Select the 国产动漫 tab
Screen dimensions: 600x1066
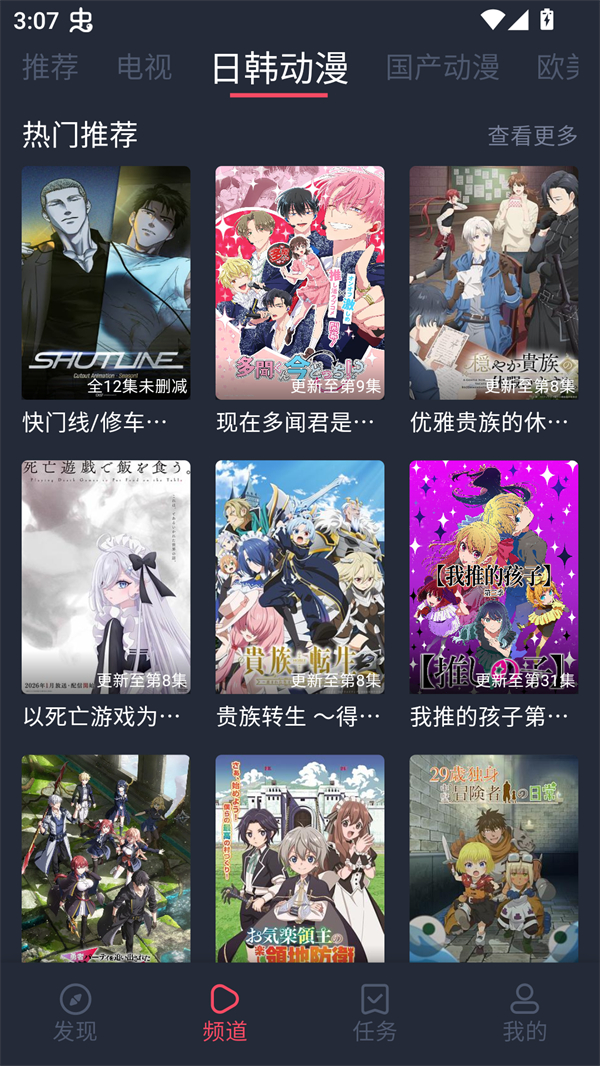click(x=442, y=67)
